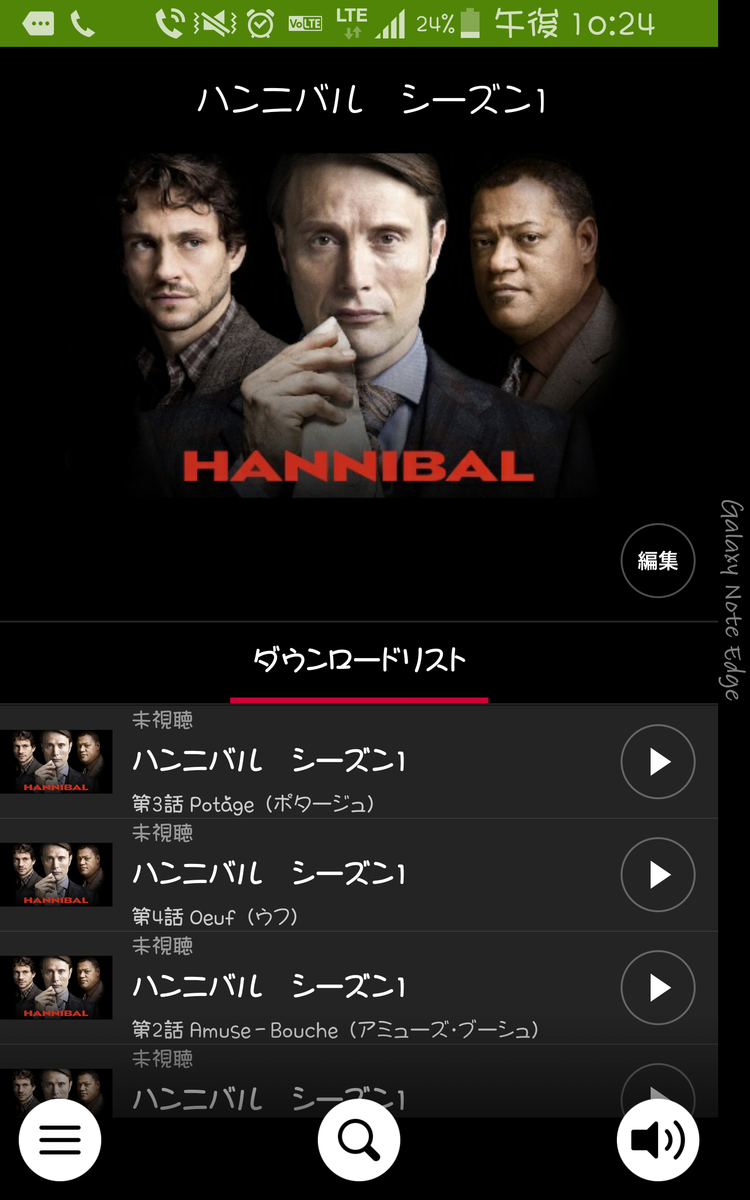Open the hamburger menu

[x=60, y=1139]
